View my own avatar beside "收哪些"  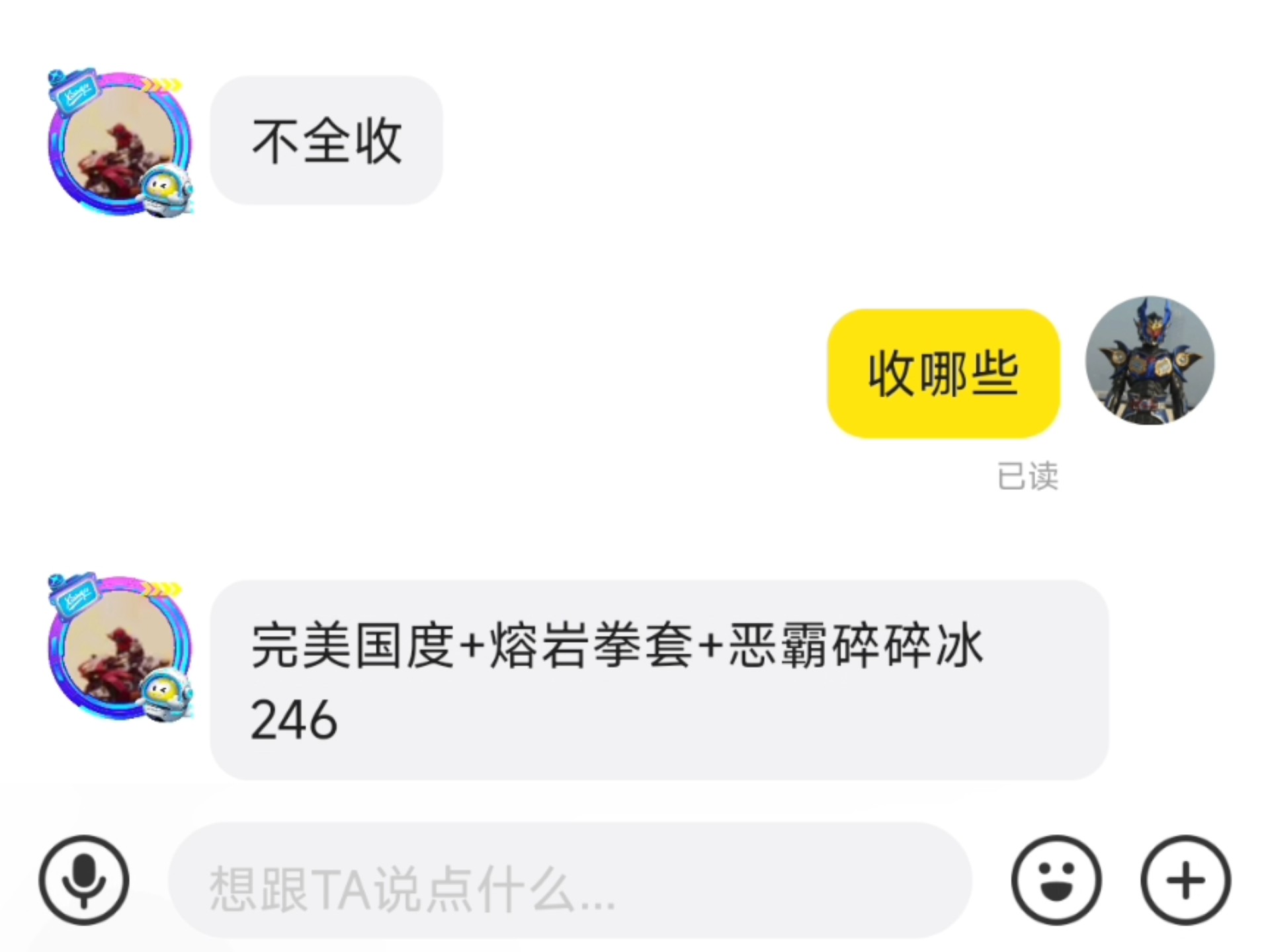pyautogui.click(x=1150, y=361)
